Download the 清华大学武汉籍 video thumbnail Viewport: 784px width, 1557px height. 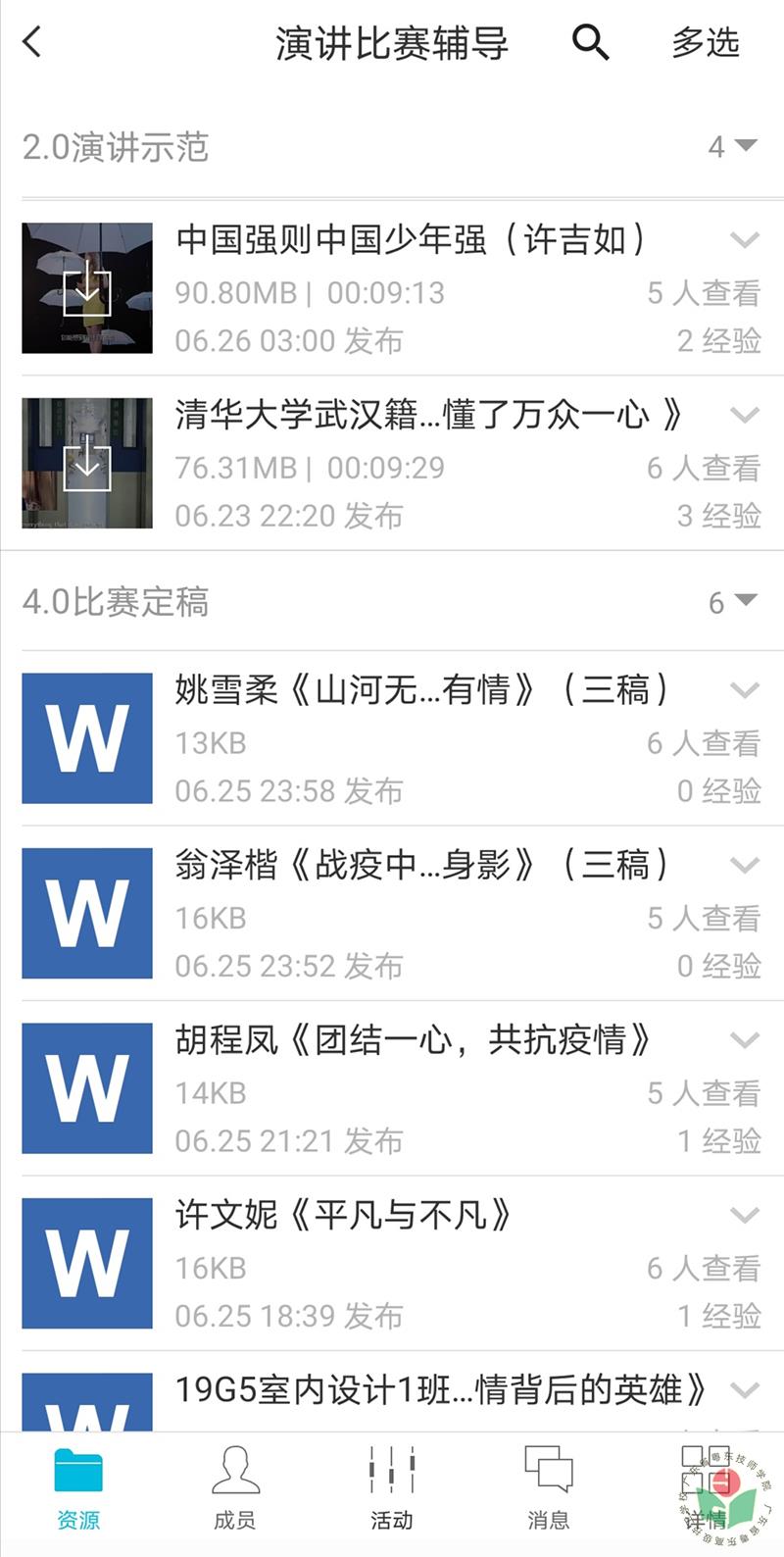[87, 464]
